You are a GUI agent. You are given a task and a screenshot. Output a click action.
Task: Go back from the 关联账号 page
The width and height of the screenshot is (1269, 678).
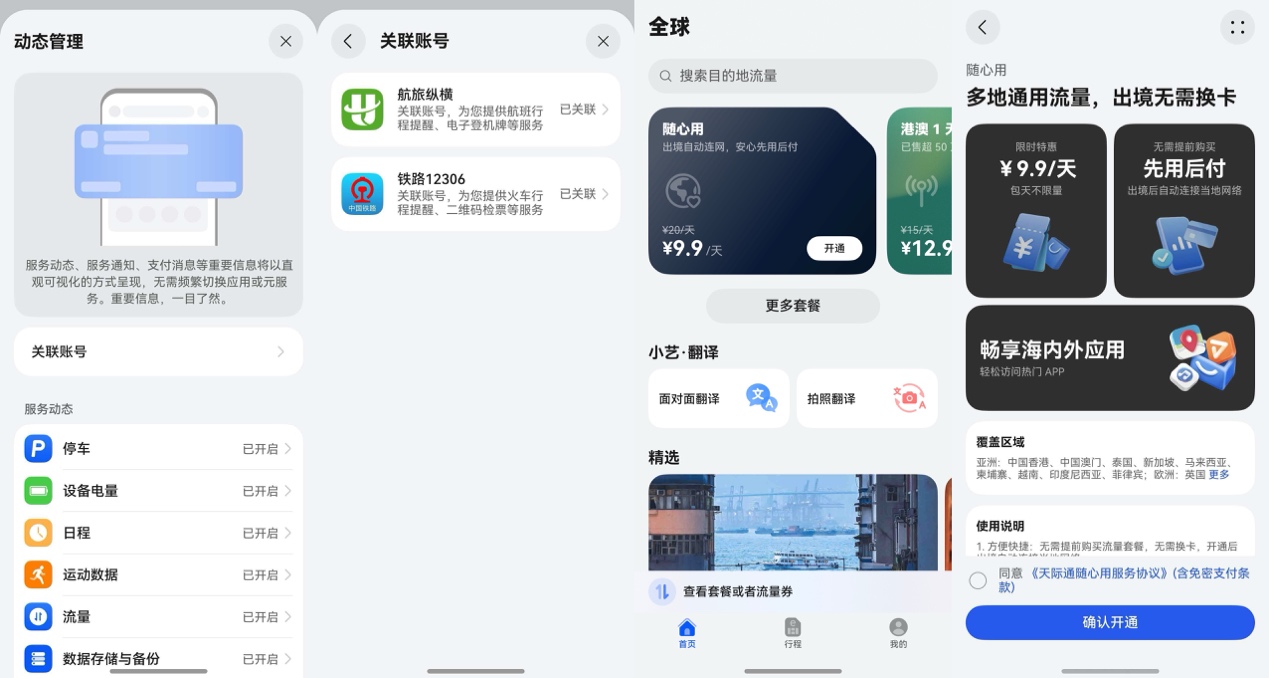click(x=348, y=41)
